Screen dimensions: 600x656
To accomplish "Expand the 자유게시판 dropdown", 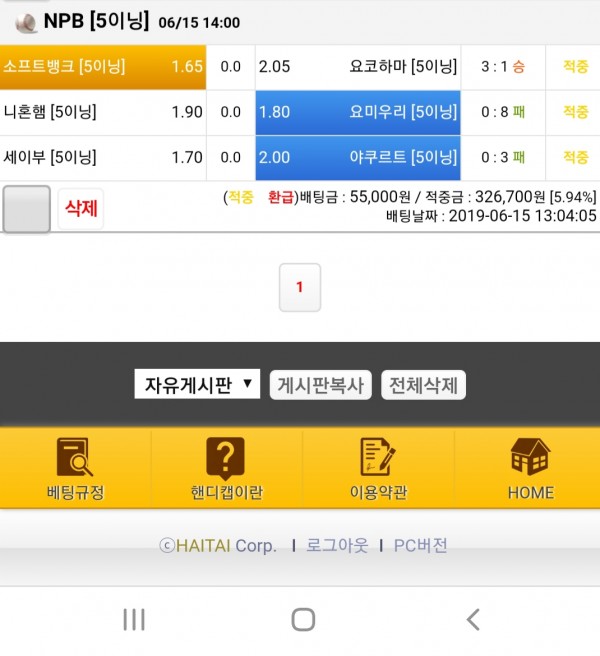I will pyautogui.click(x=197, y=385).
